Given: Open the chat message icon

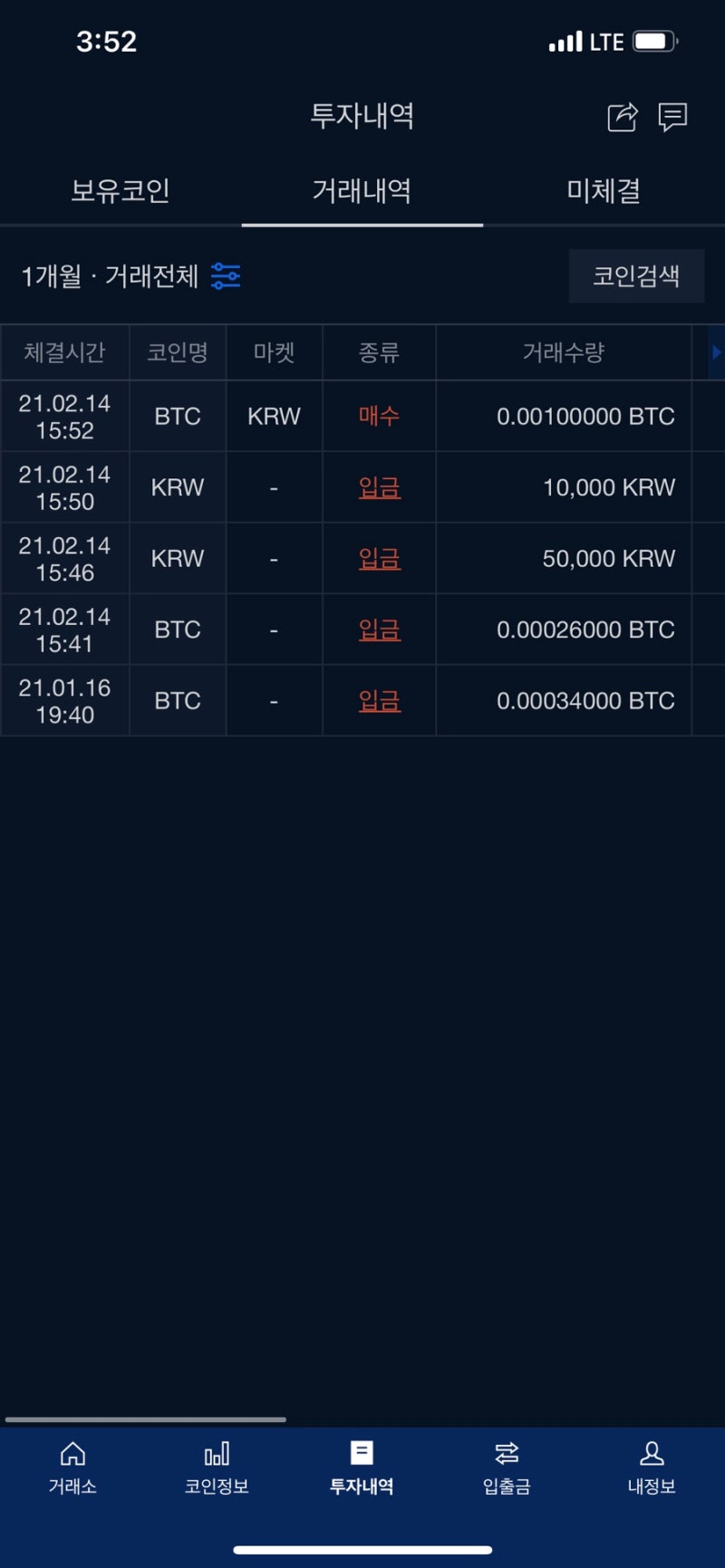Looking at the screenshot, I should tap(672, 117).
